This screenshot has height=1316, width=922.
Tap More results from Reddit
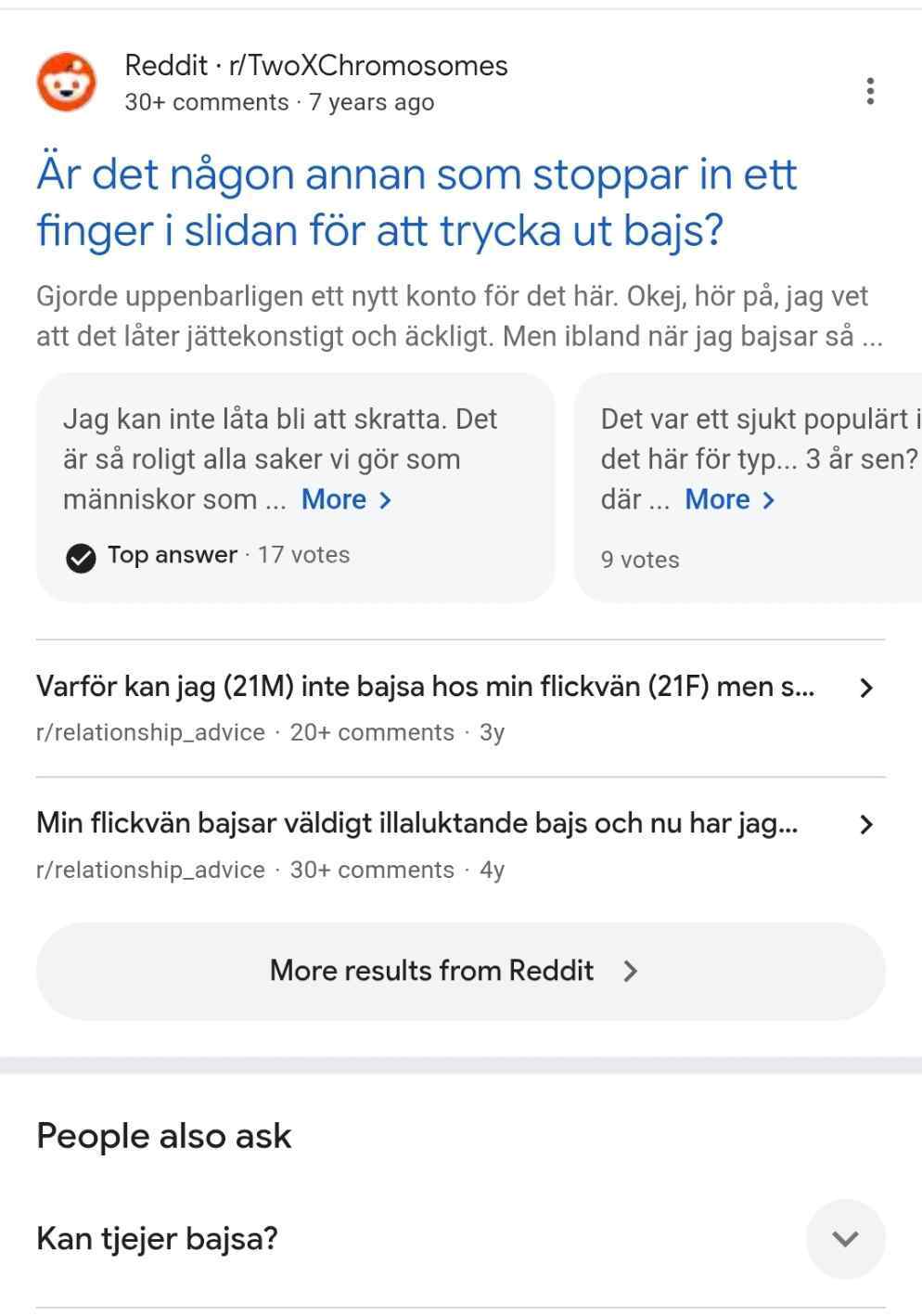coord(460,971)
